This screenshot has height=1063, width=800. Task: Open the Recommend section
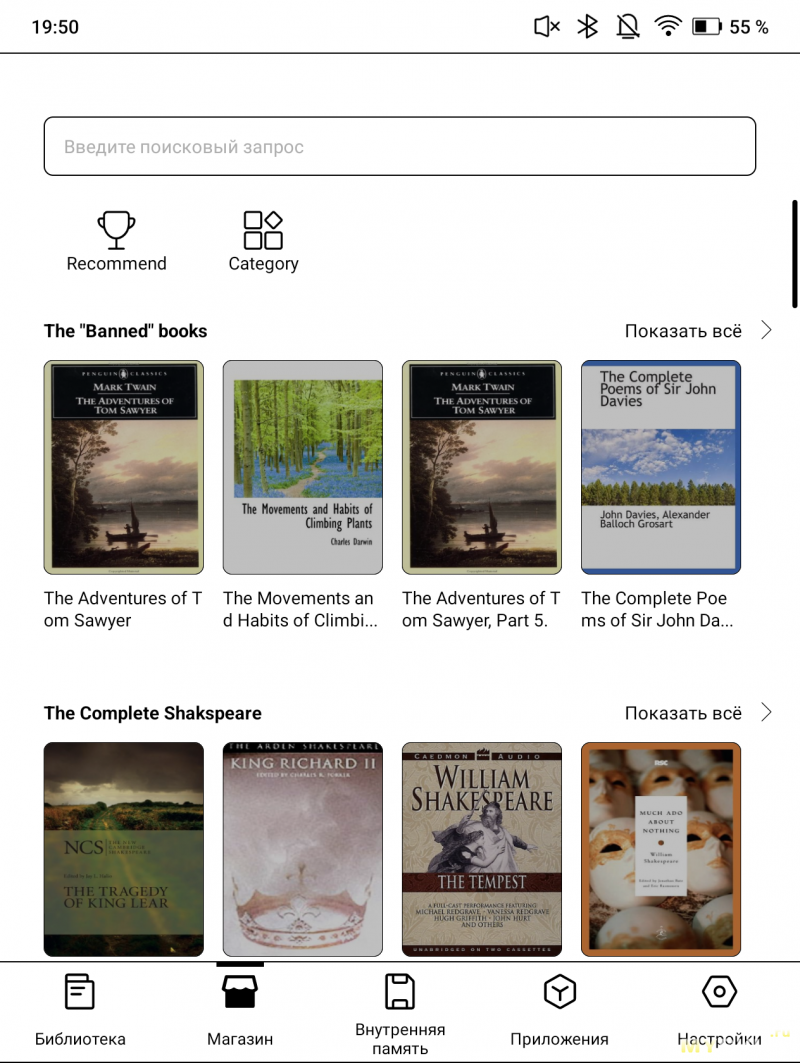click(x=116, y=241)
